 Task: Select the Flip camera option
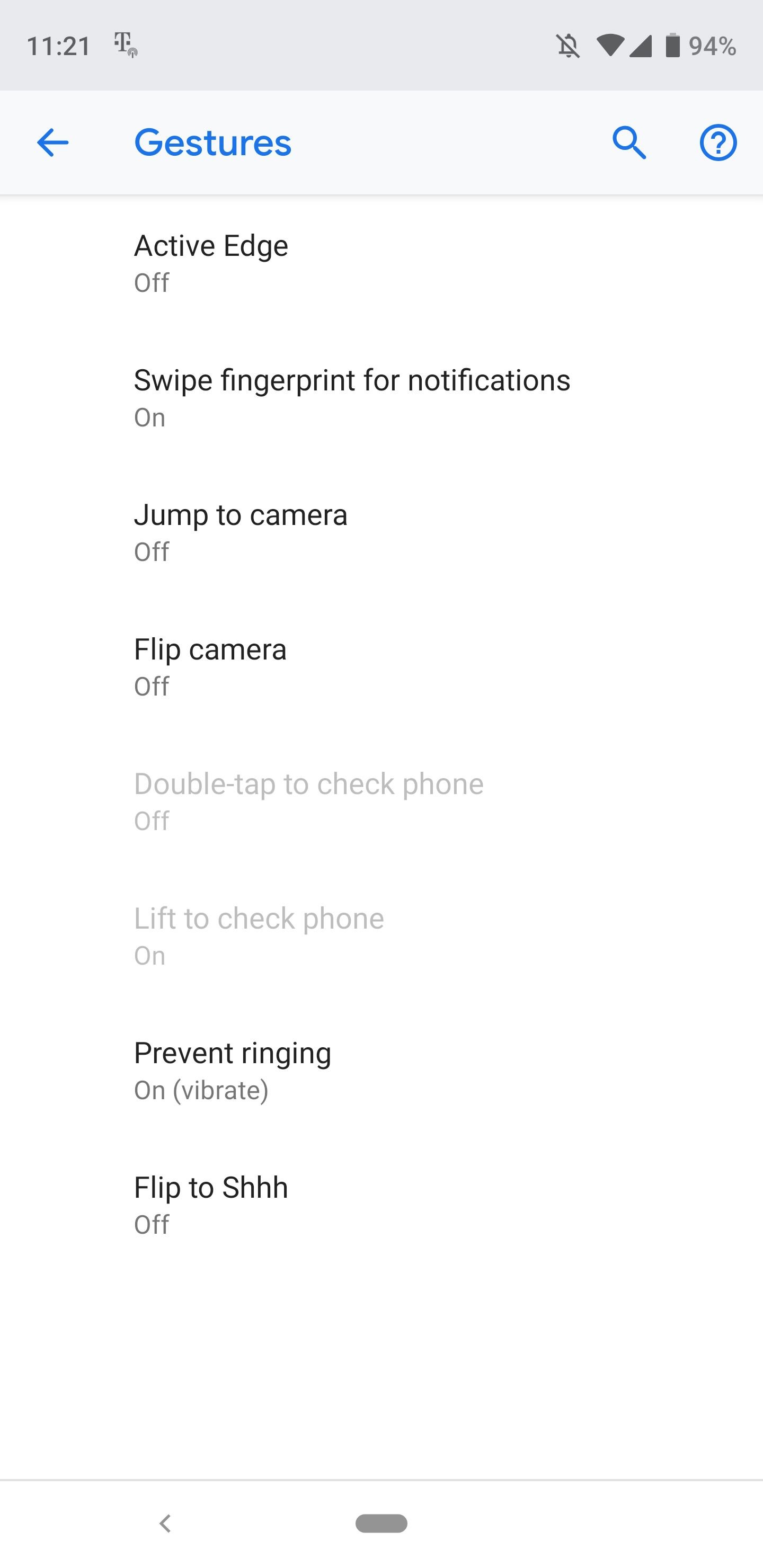[x=381, y=667]
